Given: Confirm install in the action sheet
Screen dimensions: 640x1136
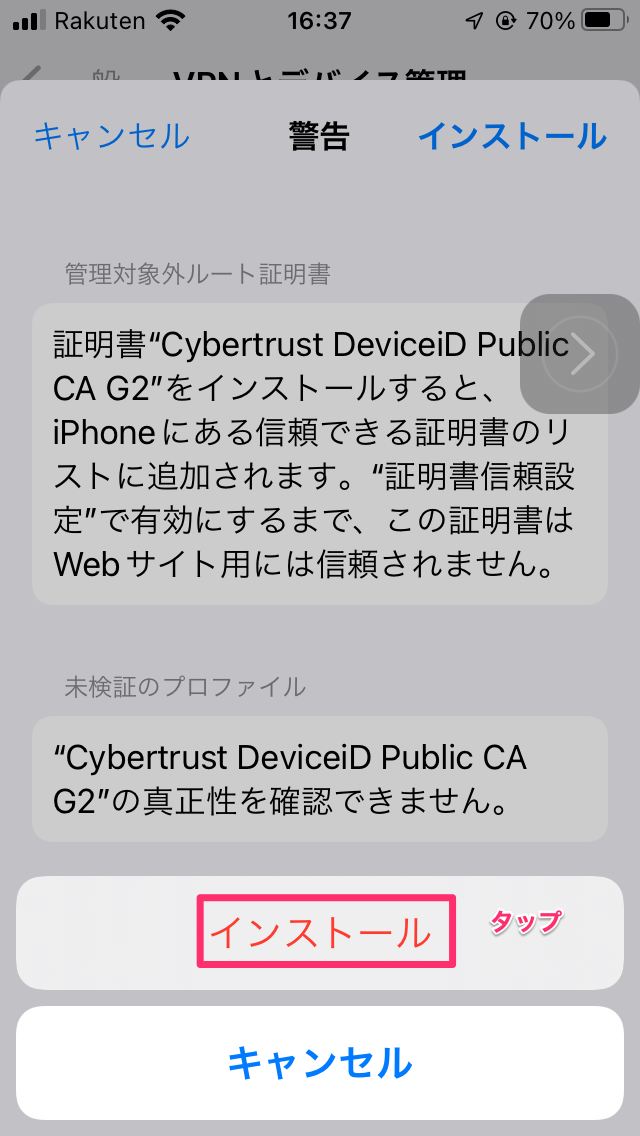Looking at the screenshot, I should click(320, 933).
